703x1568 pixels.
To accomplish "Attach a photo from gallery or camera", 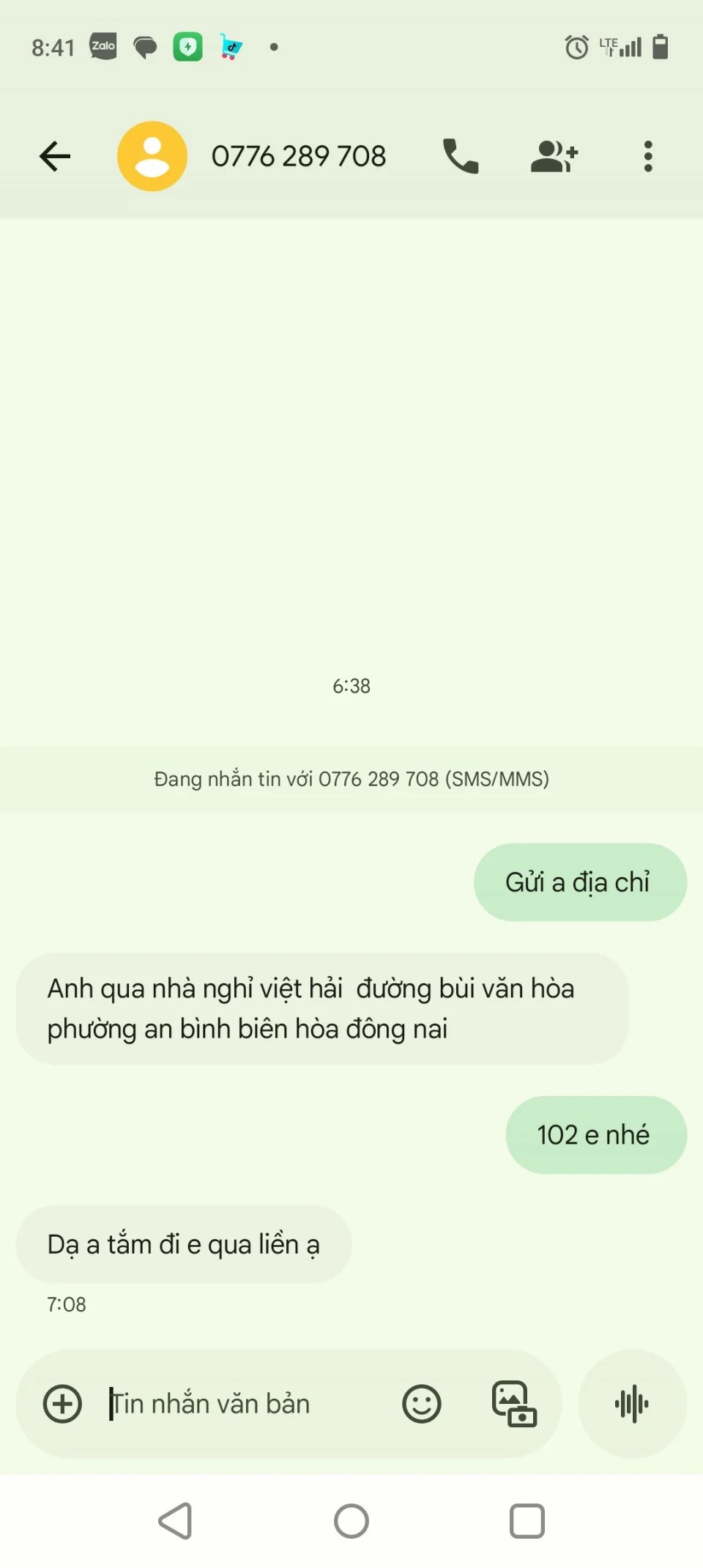I will [x=514, y=1404].
